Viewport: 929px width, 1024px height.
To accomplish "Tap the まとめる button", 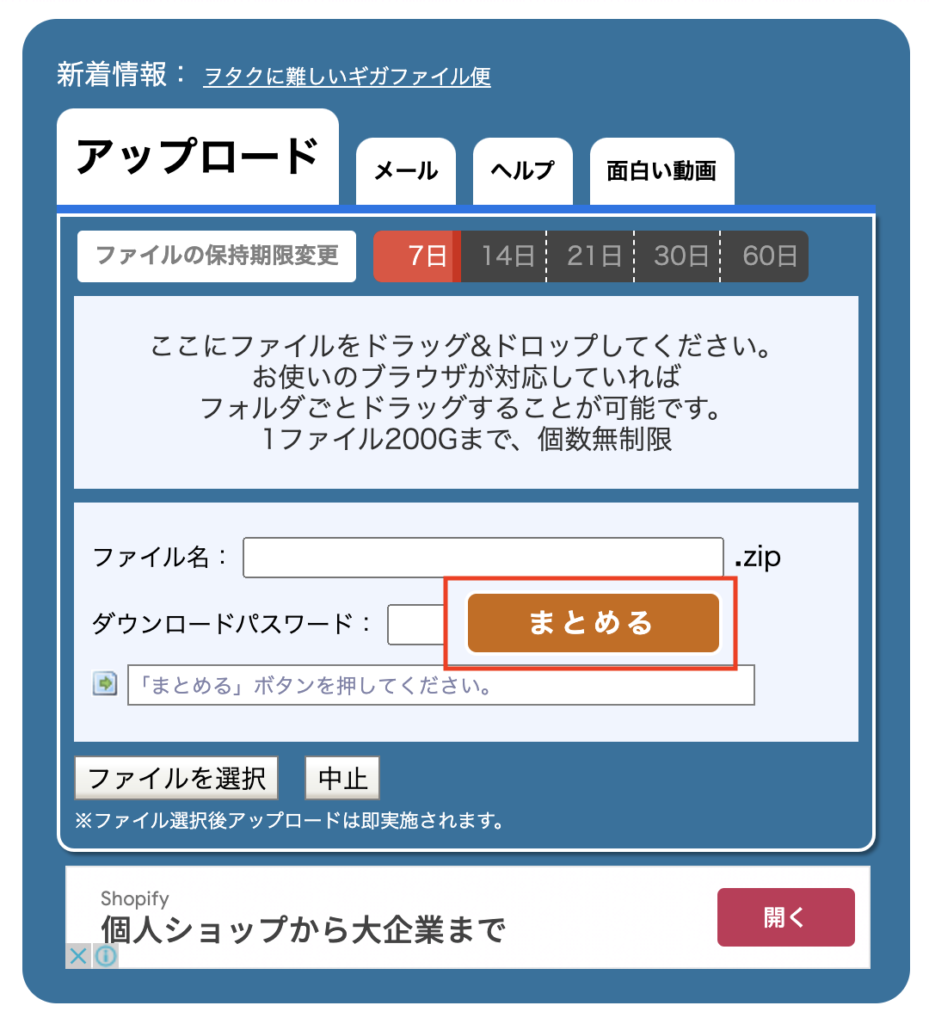I will [x=592, y=623].
